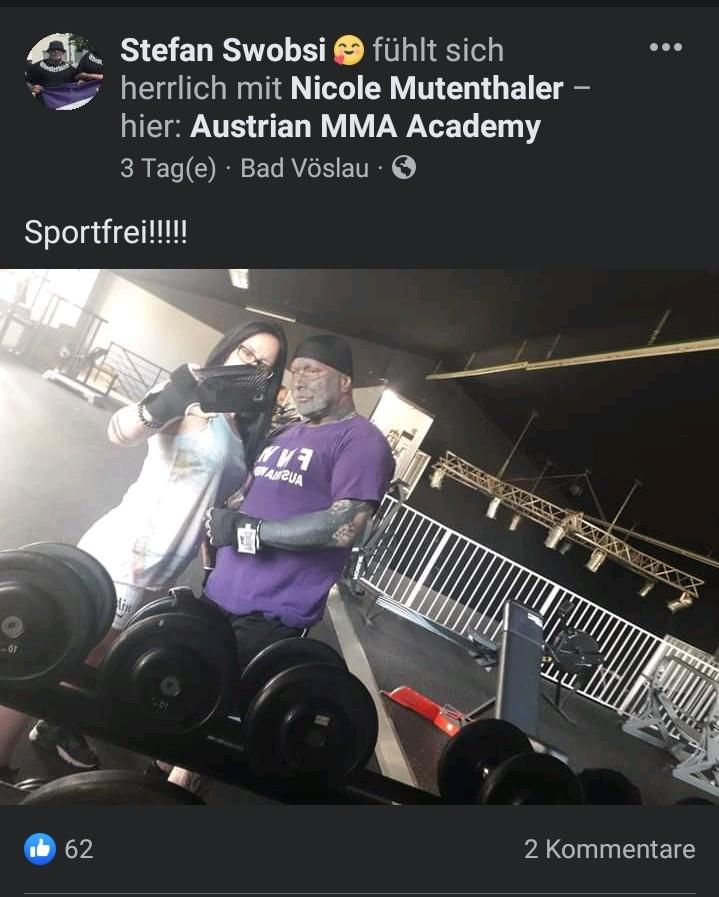Open the post's three-dot options menu
The image size is (719, 897).
665,48
